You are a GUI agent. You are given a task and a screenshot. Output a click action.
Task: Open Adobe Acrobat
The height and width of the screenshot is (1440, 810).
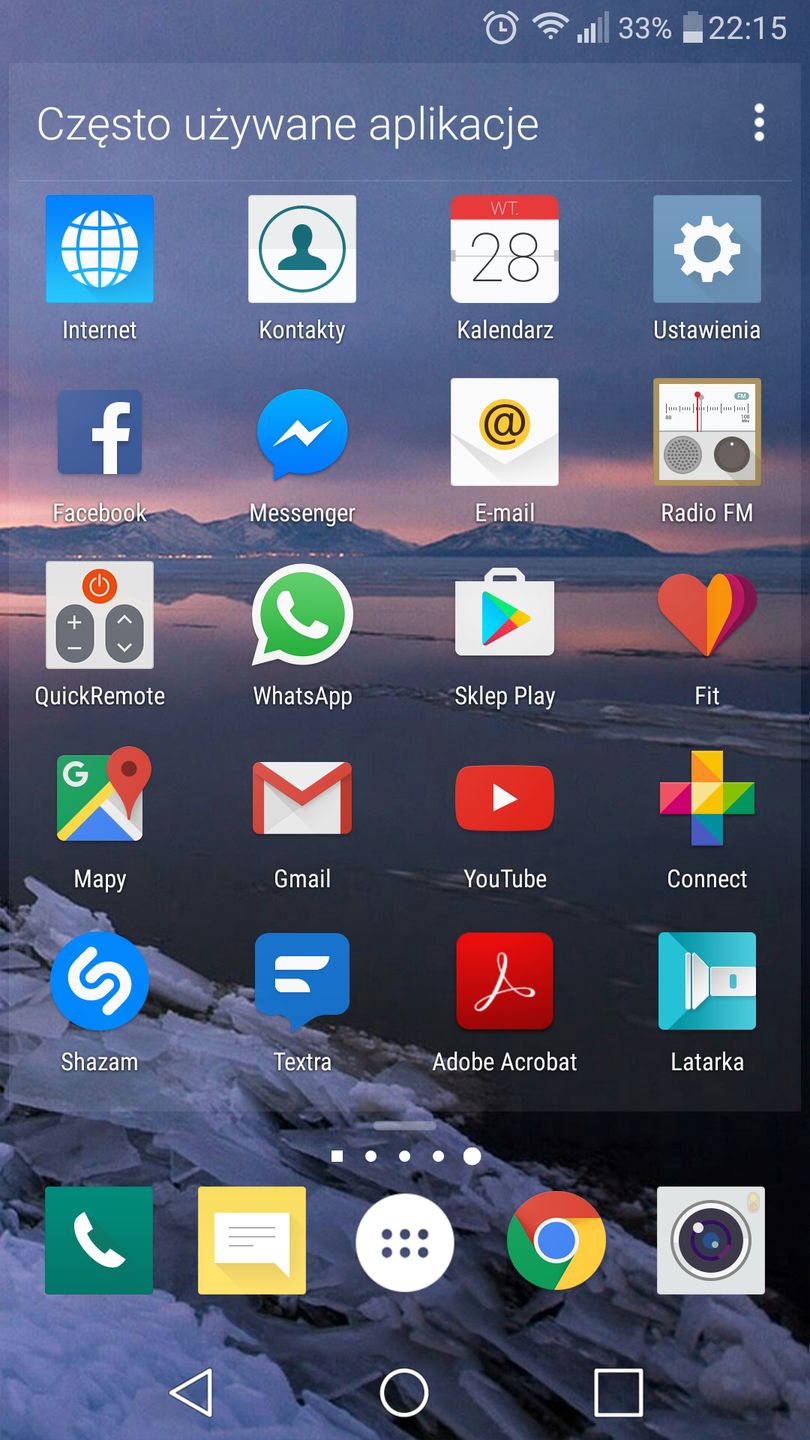505,981
